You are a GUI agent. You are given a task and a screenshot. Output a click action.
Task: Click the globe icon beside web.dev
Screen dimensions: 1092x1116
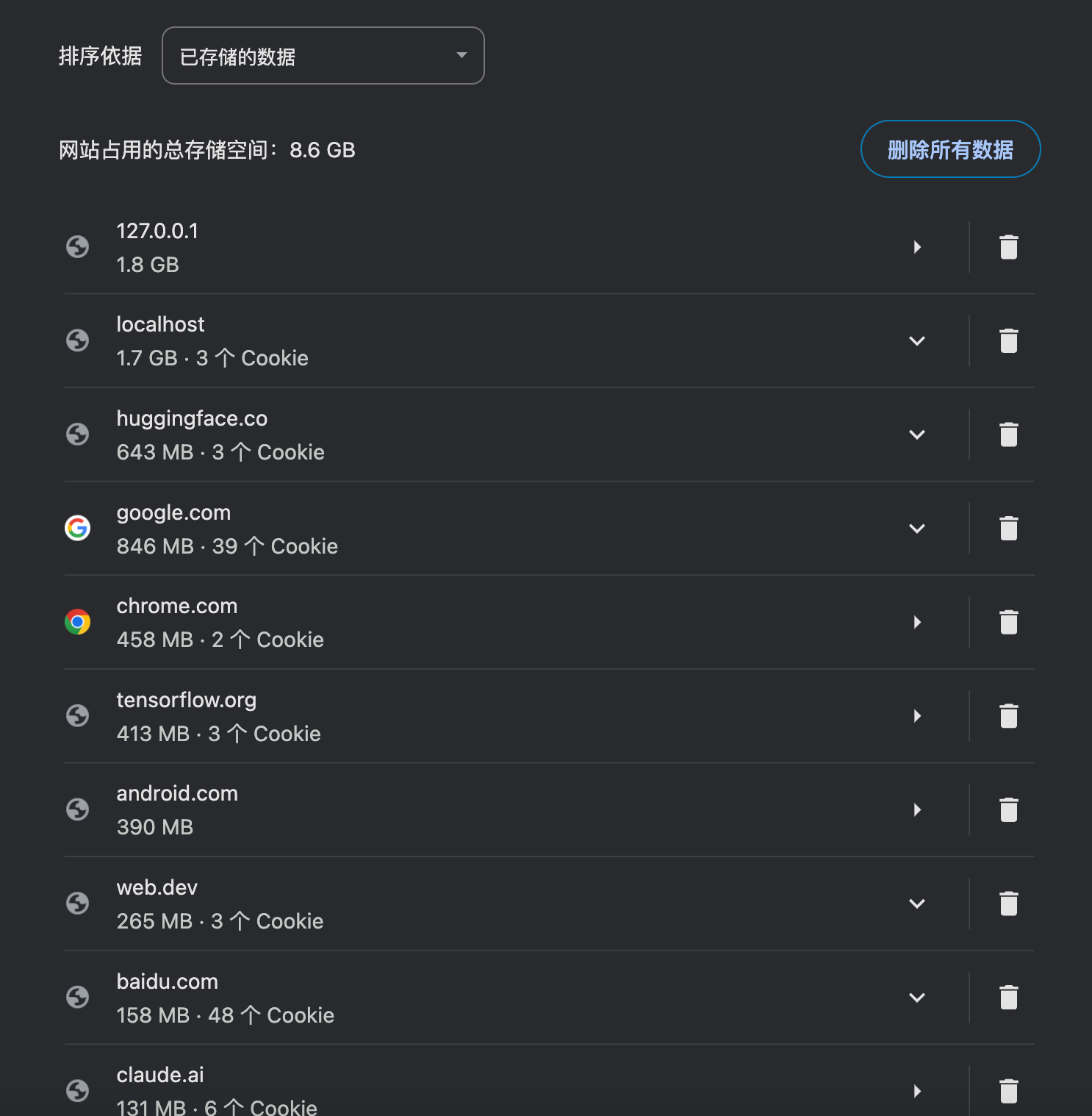point(78,903)
